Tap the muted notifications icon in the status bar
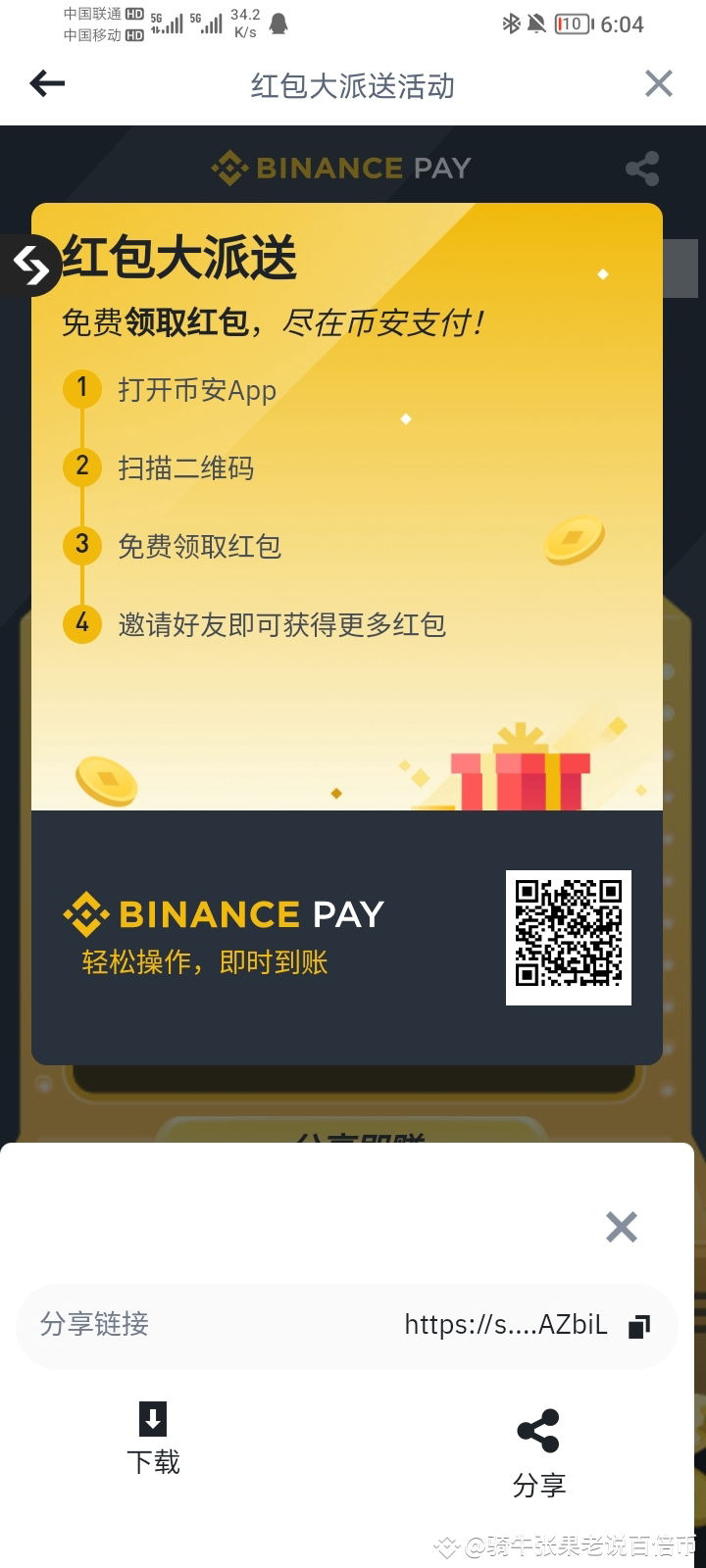Image resolution: width=706 pixels, height=1568 pixels. [x=535, y=24]
